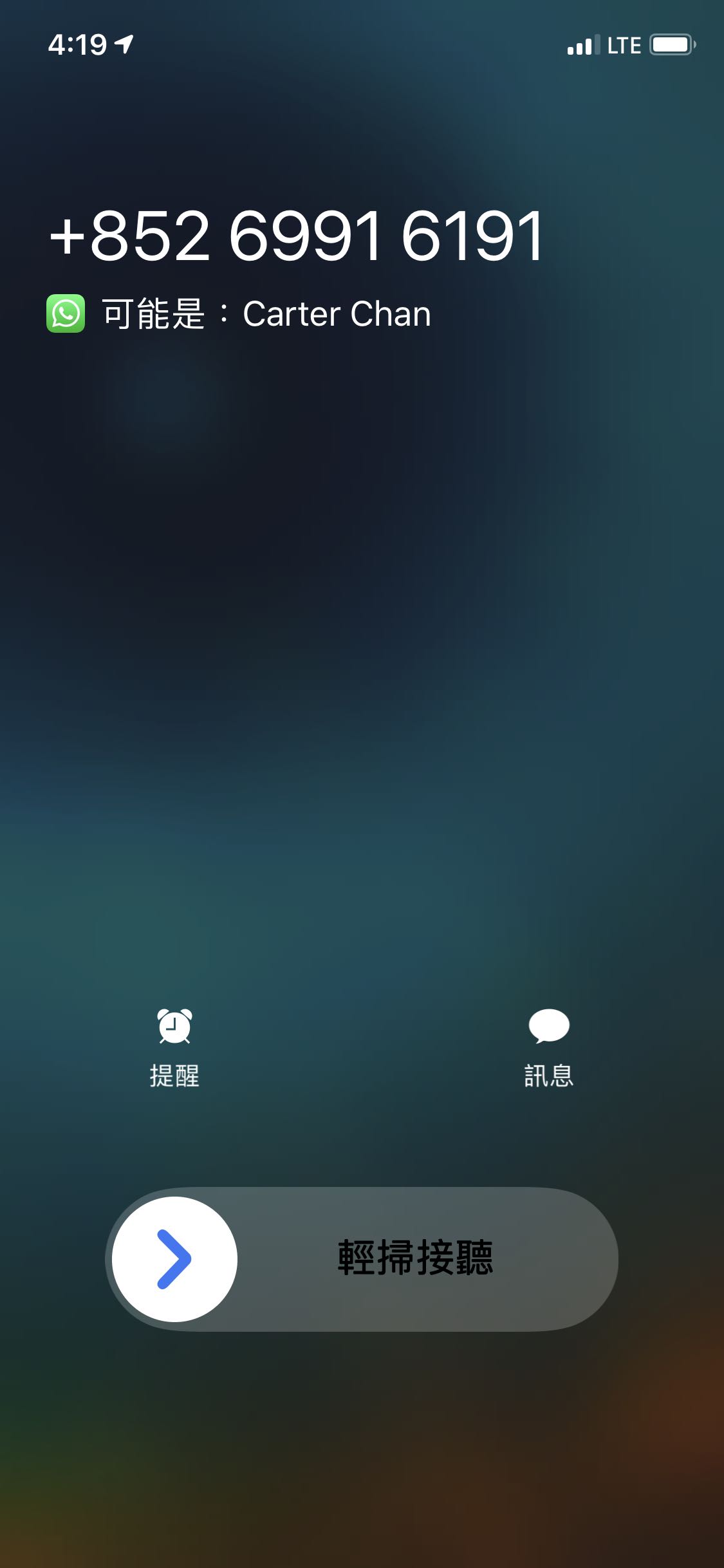
Task: Tap the 提醒 reminder alarm button
Action: click(x=174, y=1047)
